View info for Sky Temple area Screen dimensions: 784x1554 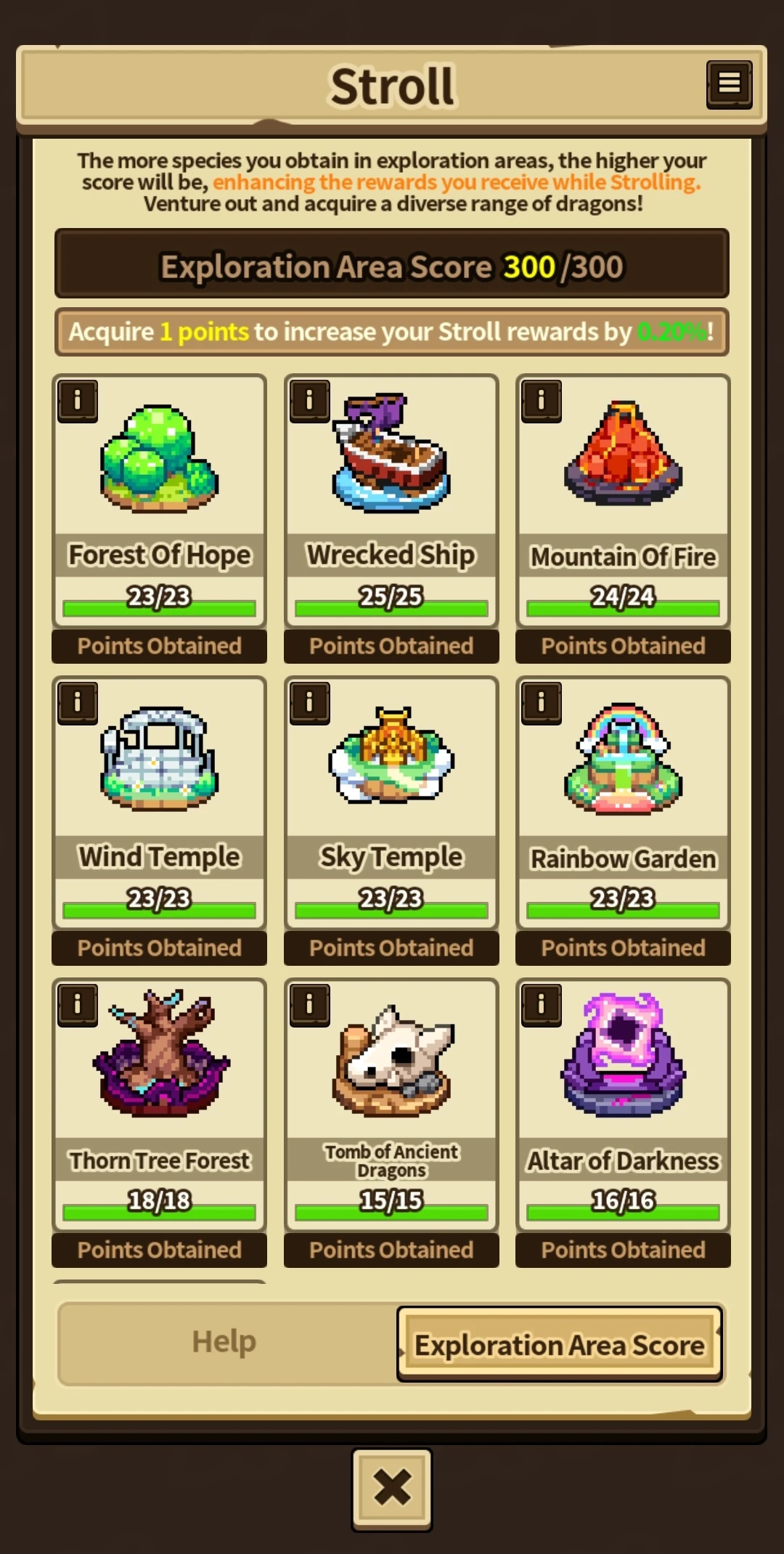pyautogui.click(x=309, y=702)
